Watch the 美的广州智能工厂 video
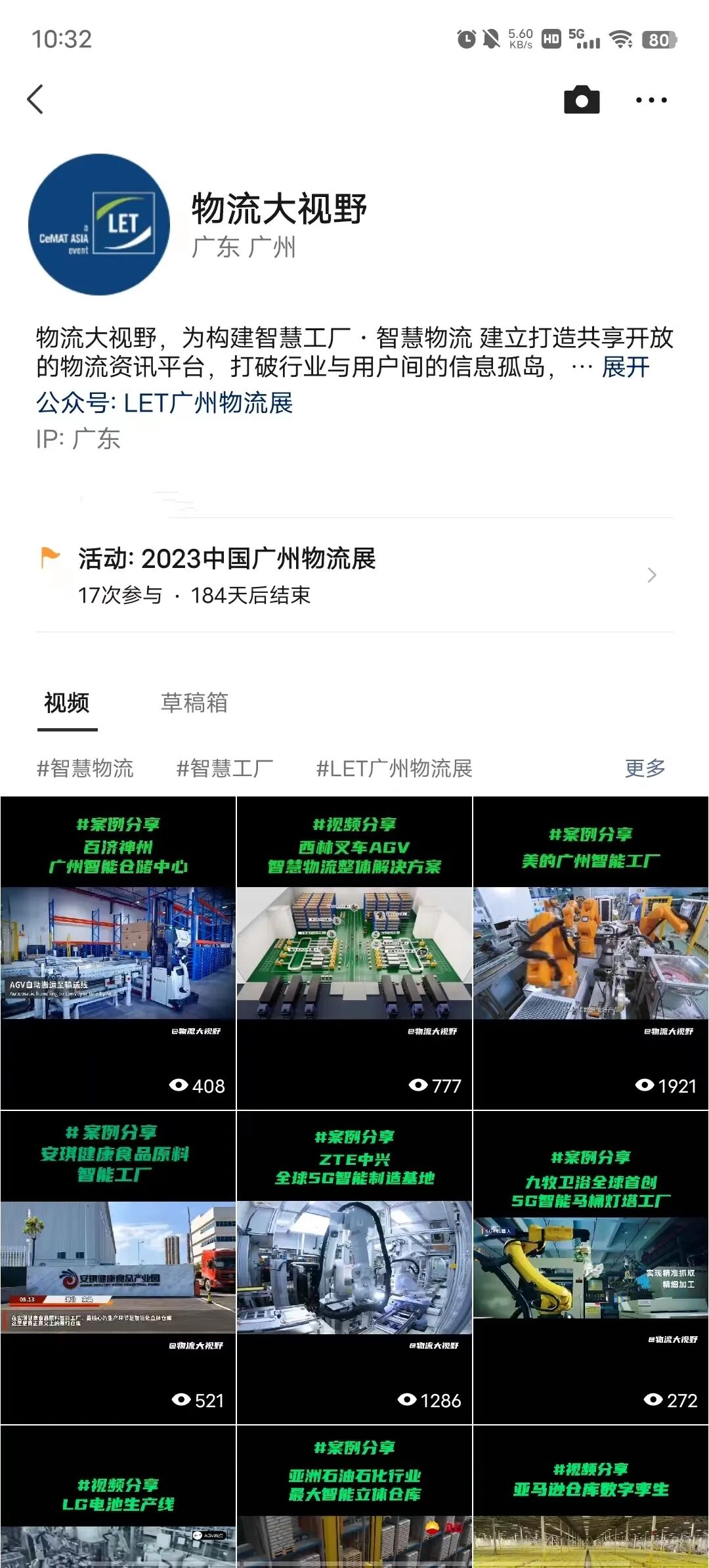Viewport: 709px width, 1568px height. [591, 952]
